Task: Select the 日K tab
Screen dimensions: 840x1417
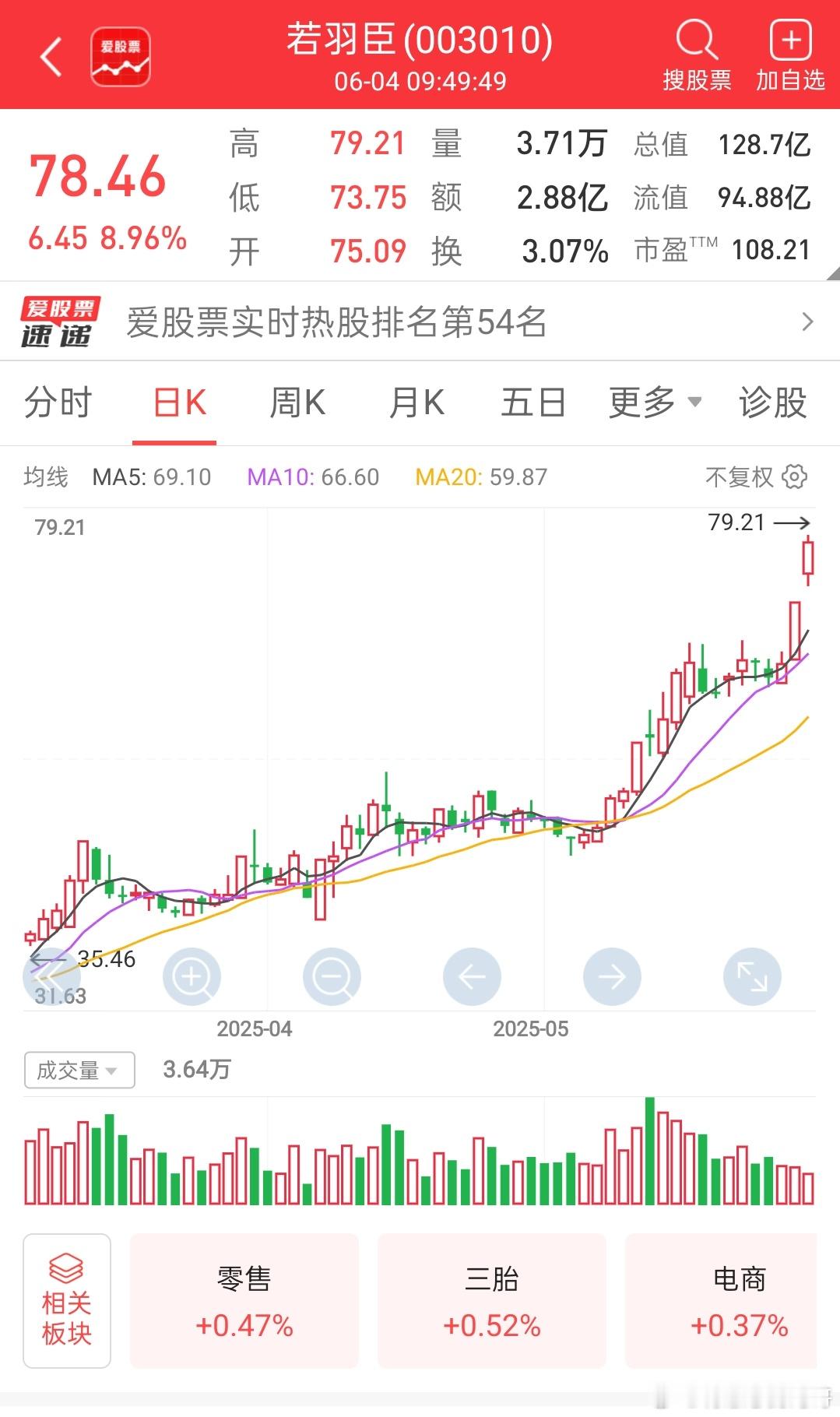Action: [x=180, y=403]
